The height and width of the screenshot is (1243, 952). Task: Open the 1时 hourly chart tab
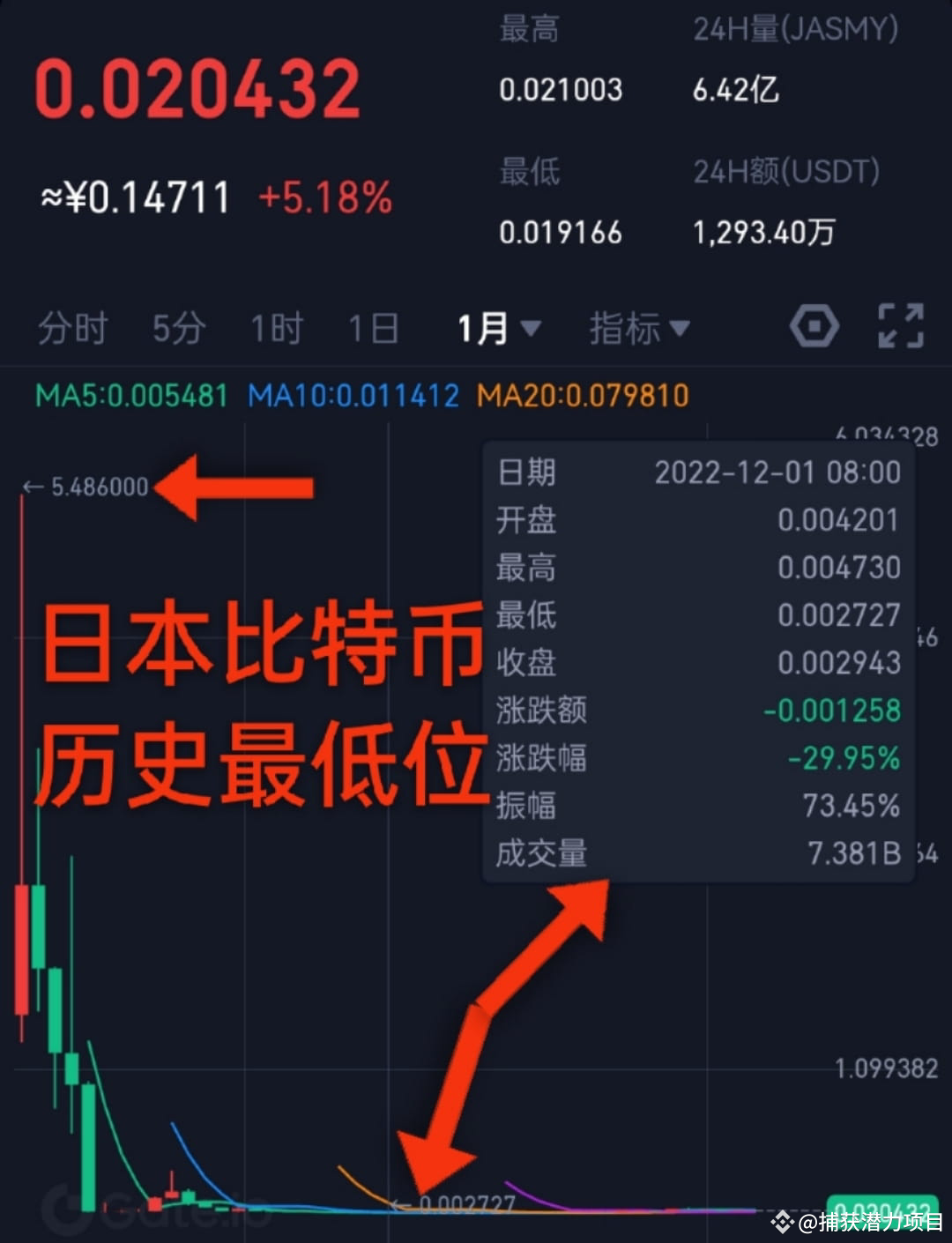pos(275,327)
